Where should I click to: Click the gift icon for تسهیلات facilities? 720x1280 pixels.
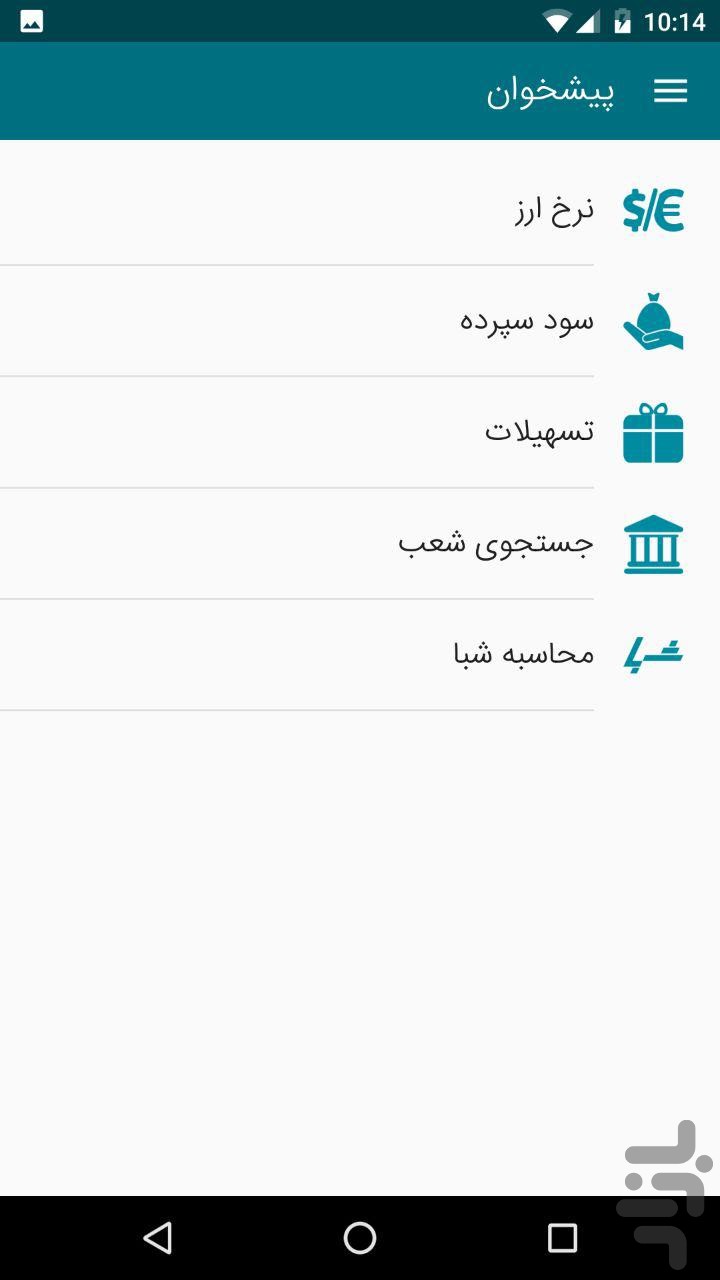click(x=652, y=432)
